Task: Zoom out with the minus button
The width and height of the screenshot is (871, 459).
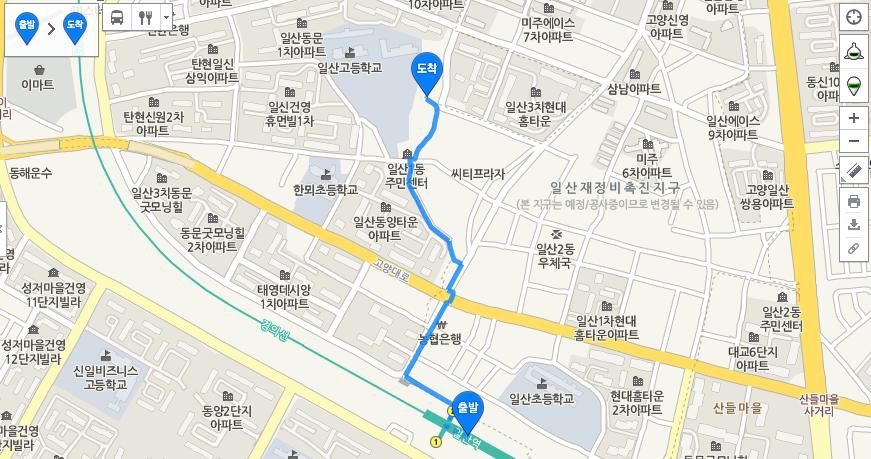Action: pos(853,140)
